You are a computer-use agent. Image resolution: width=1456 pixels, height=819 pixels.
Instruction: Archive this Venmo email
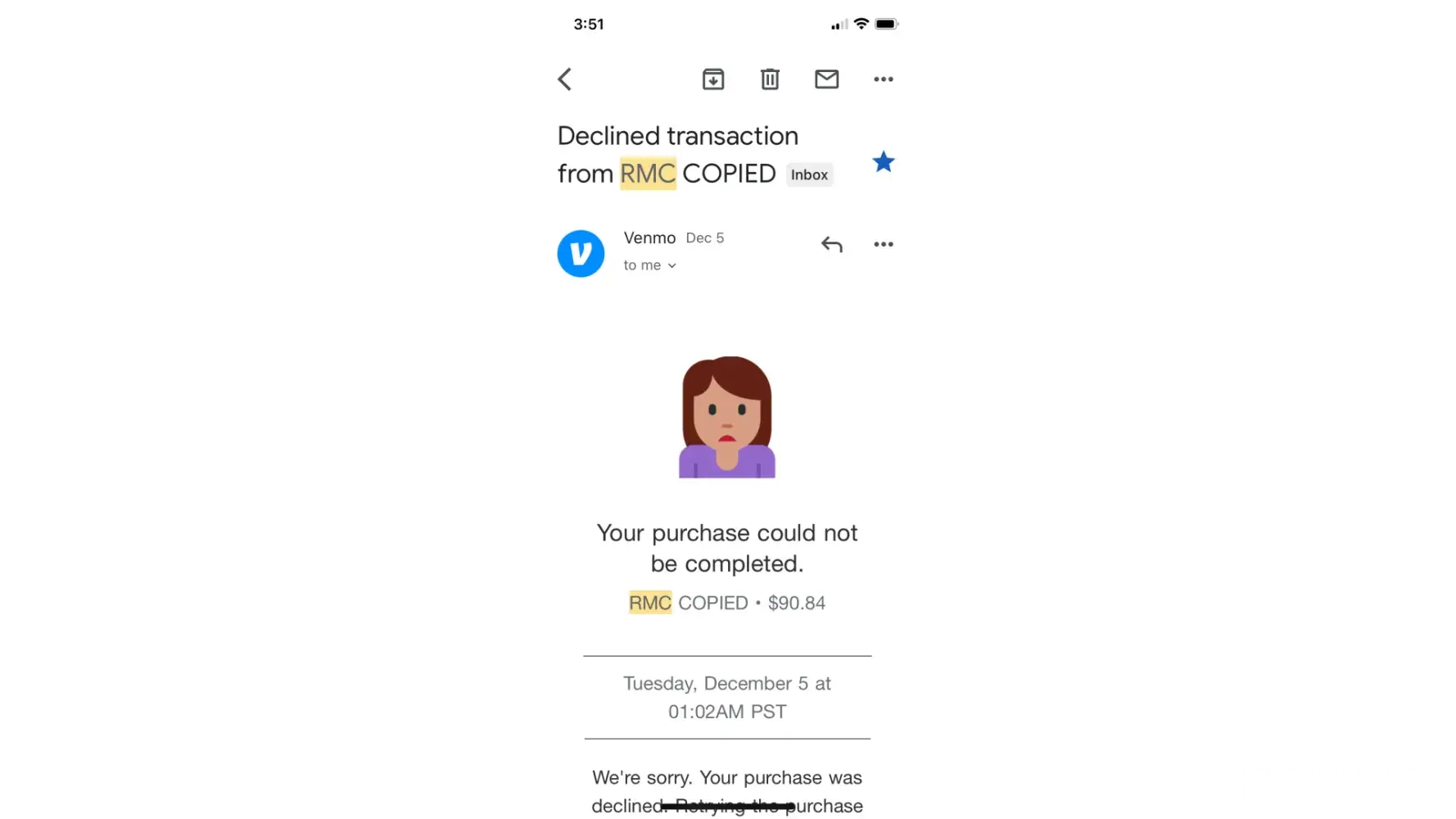coord(713,79)
